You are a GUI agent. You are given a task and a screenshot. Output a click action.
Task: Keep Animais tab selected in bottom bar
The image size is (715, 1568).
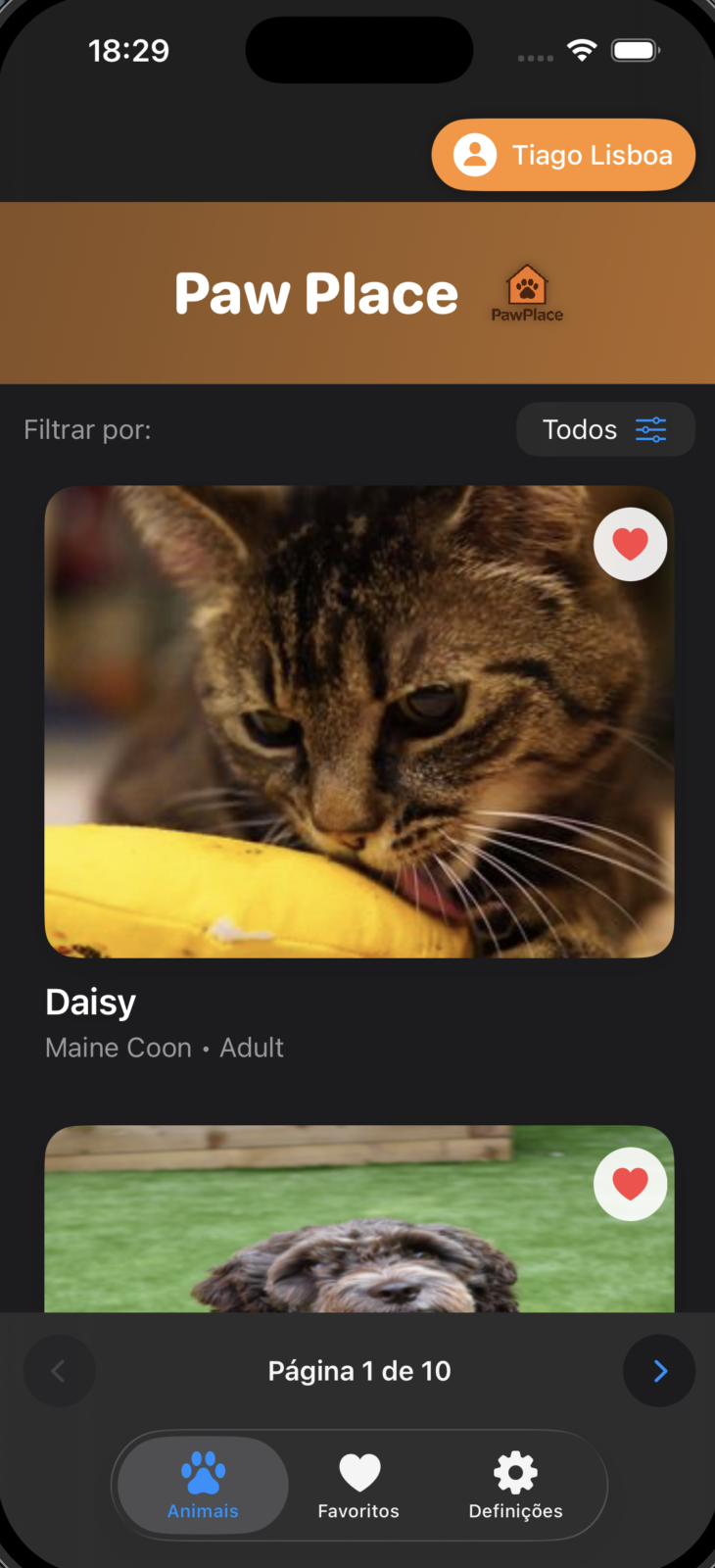click(202, 1486)
